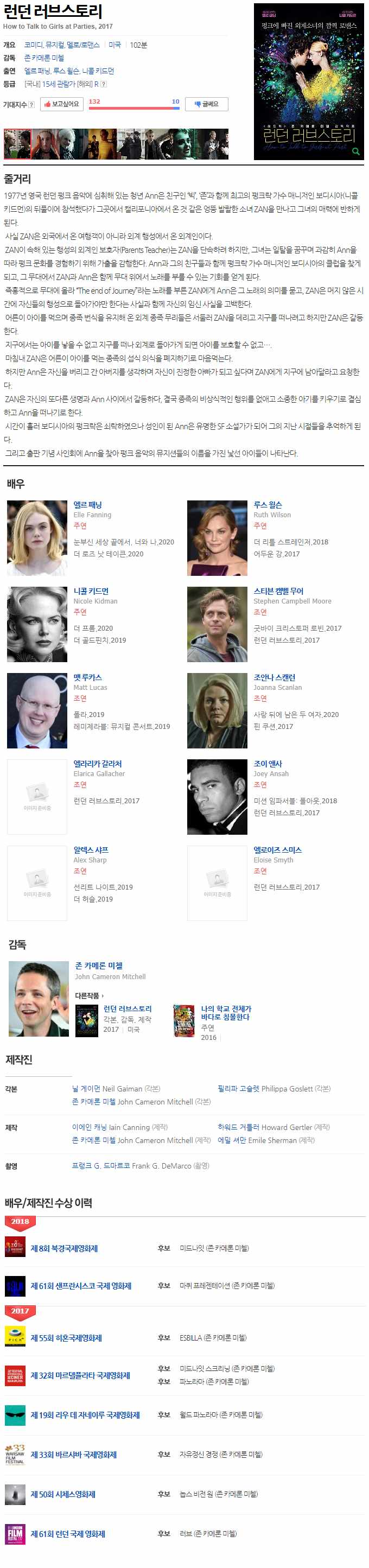Open 제 8회 북경국제영화제 festival page

pos(64,1248)
